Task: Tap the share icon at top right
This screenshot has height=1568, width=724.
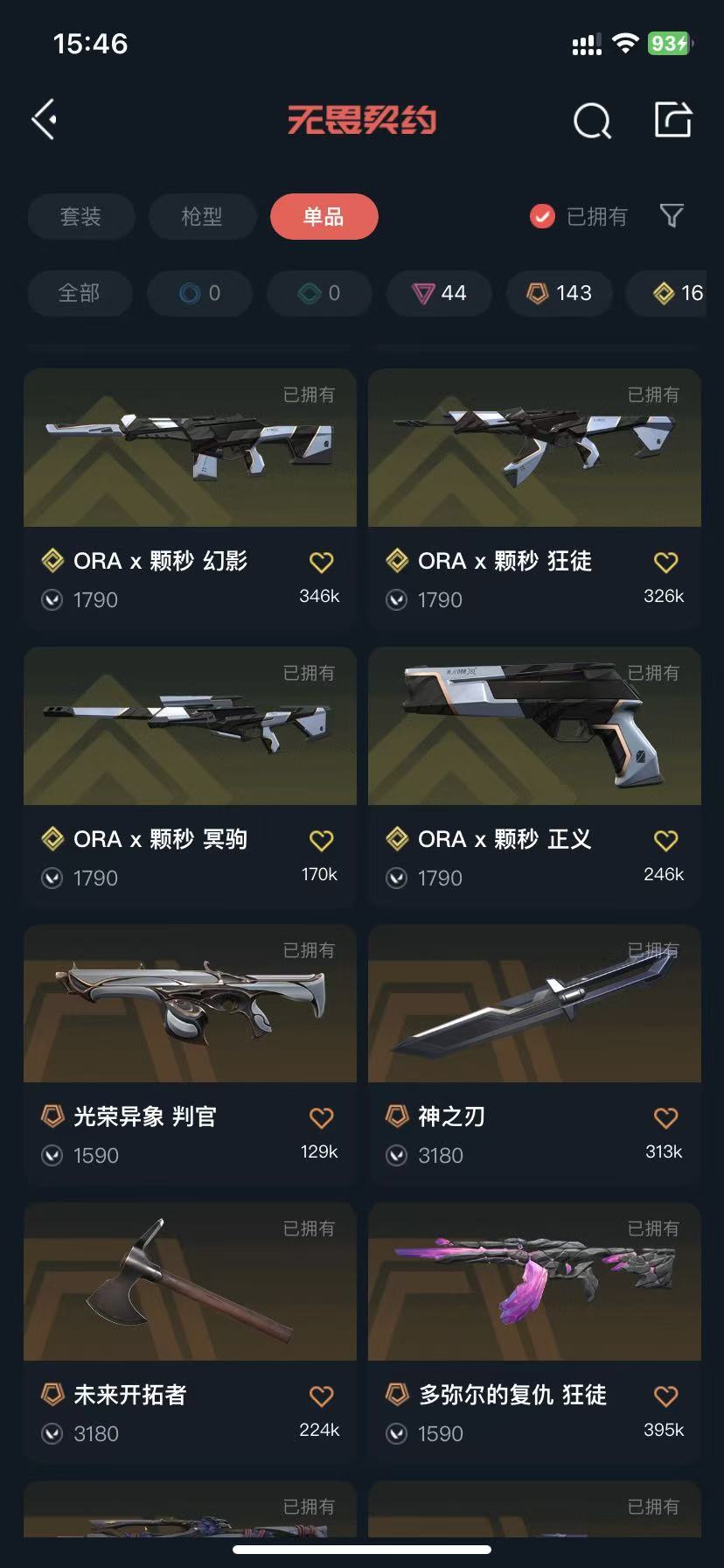Action: (672, 120)
